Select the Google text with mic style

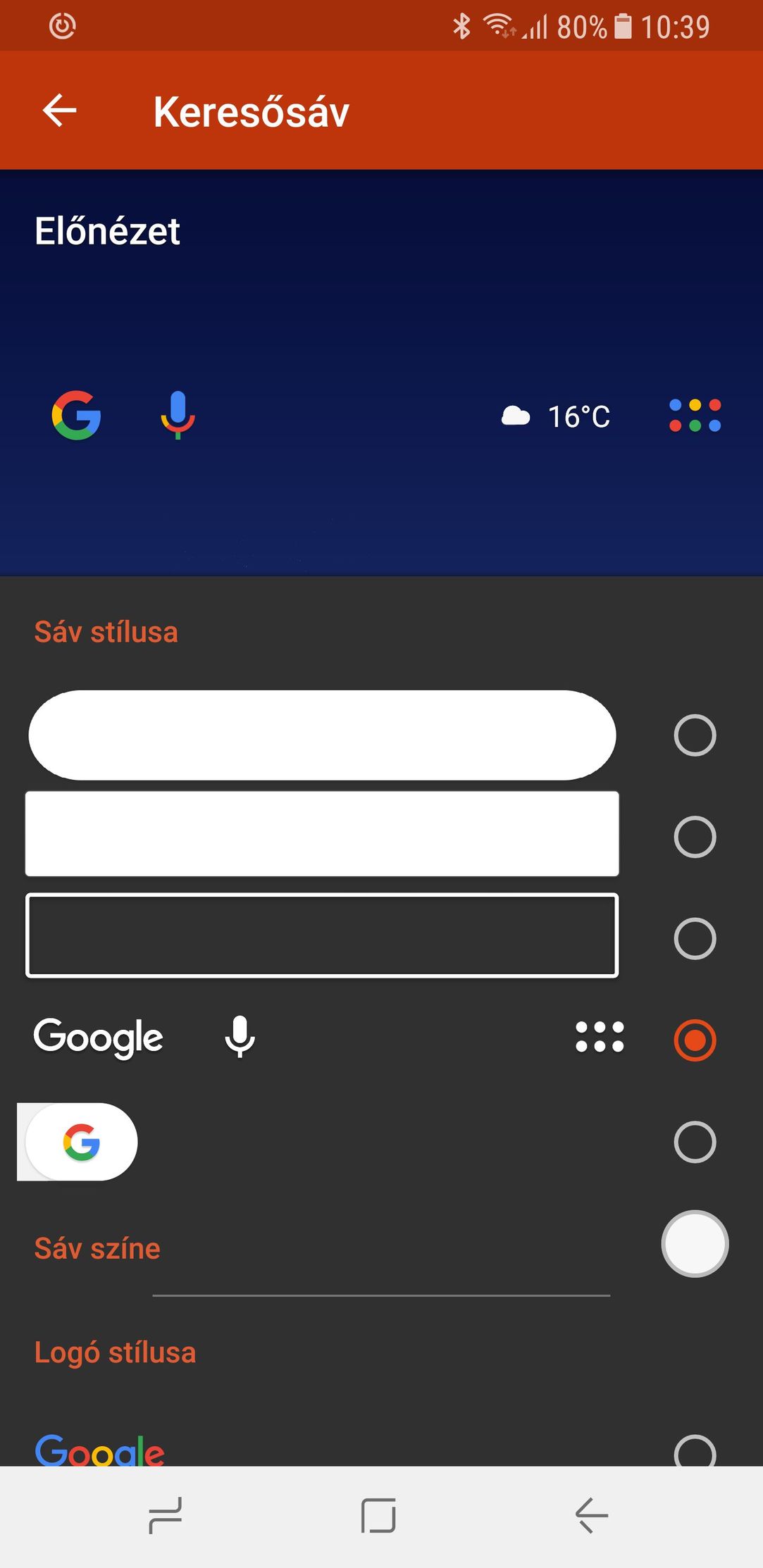pos(695,1040)
